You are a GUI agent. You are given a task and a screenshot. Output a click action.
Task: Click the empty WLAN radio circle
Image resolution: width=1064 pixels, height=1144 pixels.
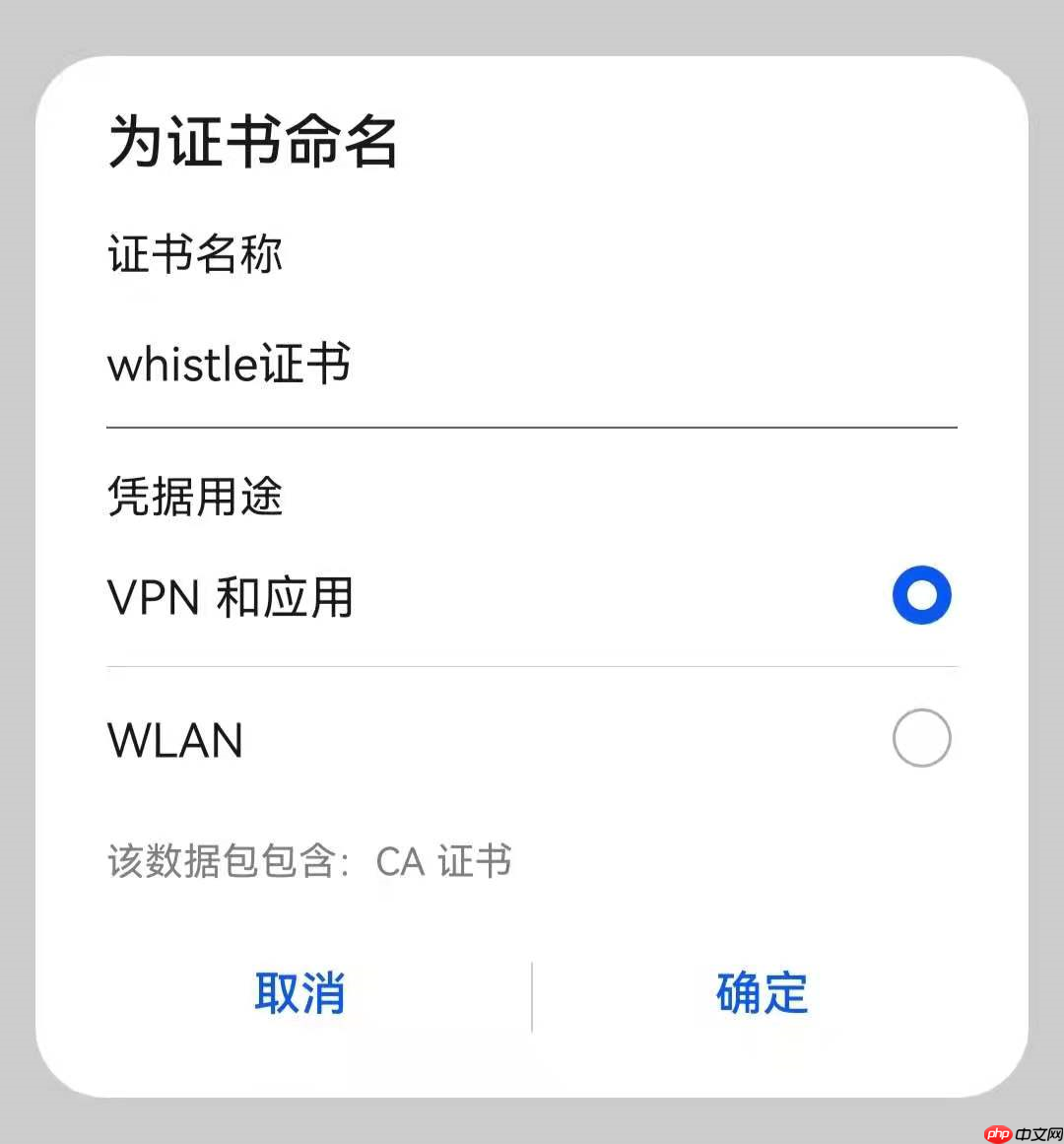[x=921, y=738]
